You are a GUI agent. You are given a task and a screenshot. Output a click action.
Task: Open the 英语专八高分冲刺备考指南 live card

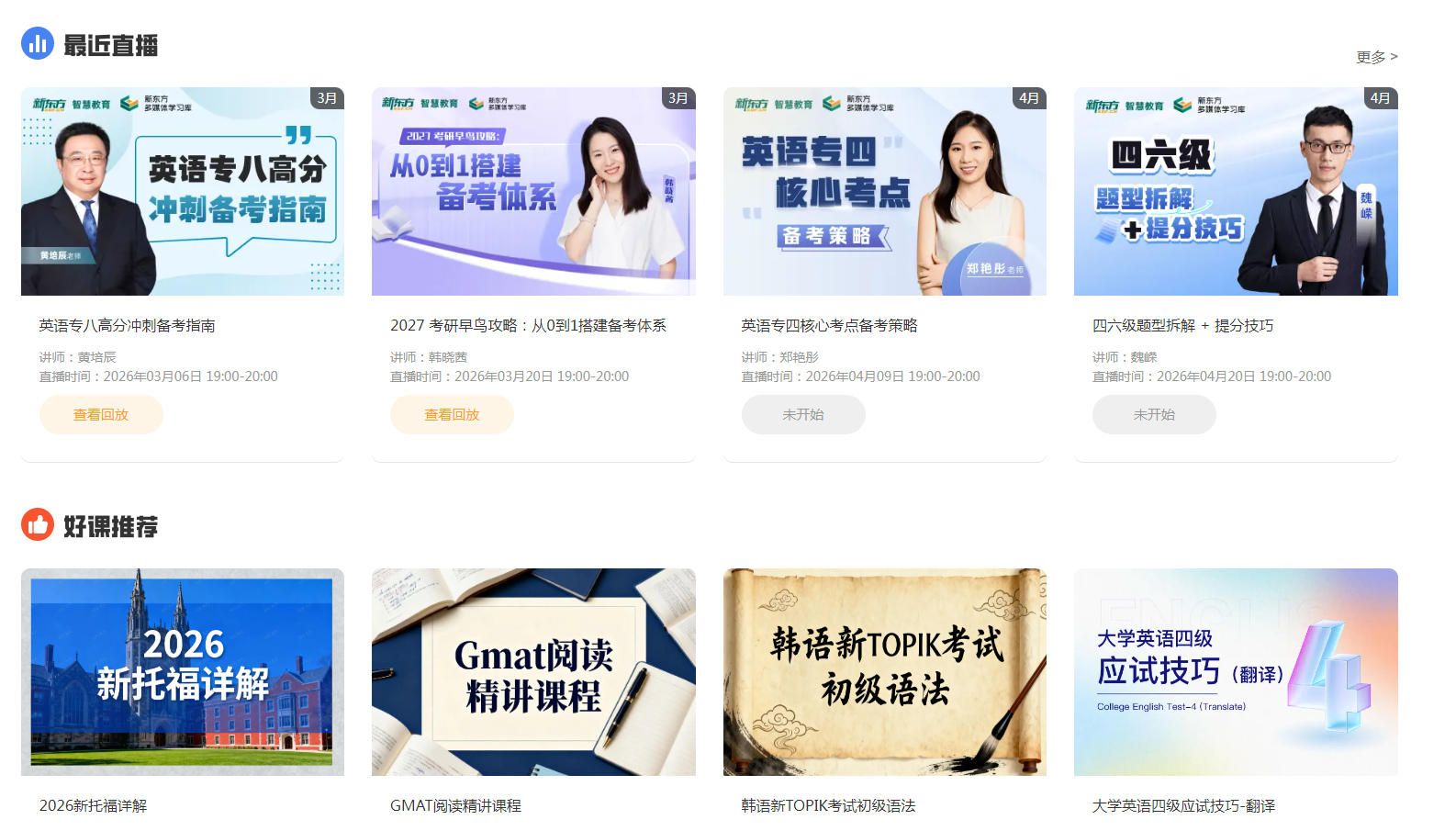click(183, 192)
